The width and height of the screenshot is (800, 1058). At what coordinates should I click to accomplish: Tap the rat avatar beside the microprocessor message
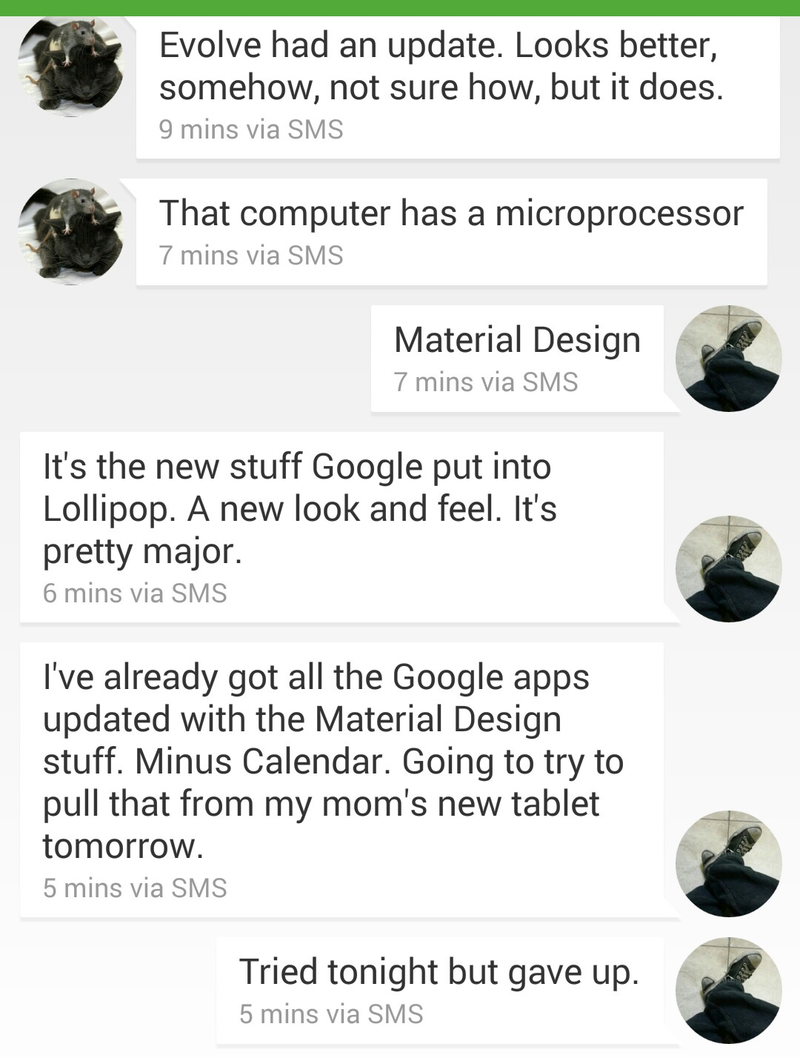pos(72,231)
